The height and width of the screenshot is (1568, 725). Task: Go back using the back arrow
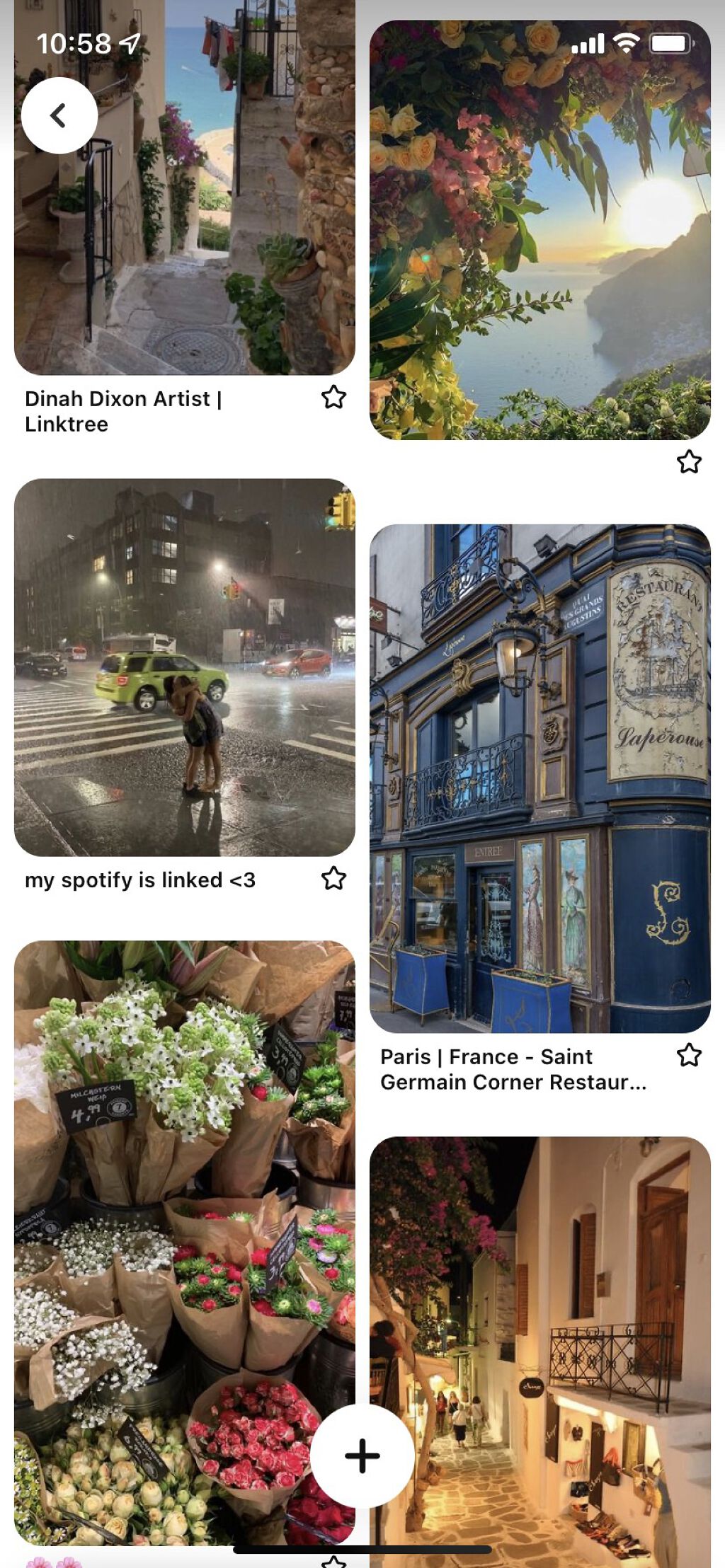click(x=59, y=115)
